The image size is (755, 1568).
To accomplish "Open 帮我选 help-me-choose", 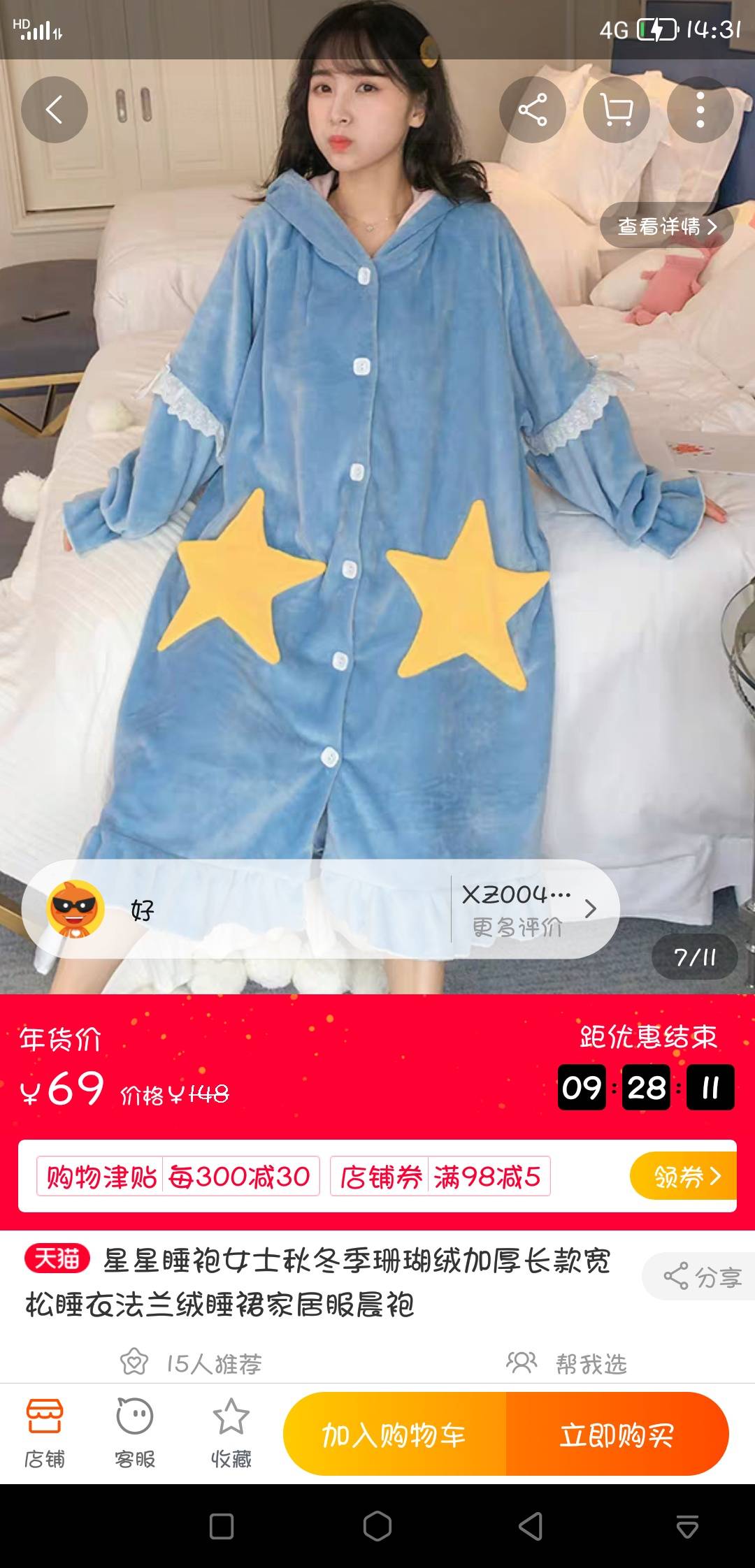I will (x=567, y=1363).
